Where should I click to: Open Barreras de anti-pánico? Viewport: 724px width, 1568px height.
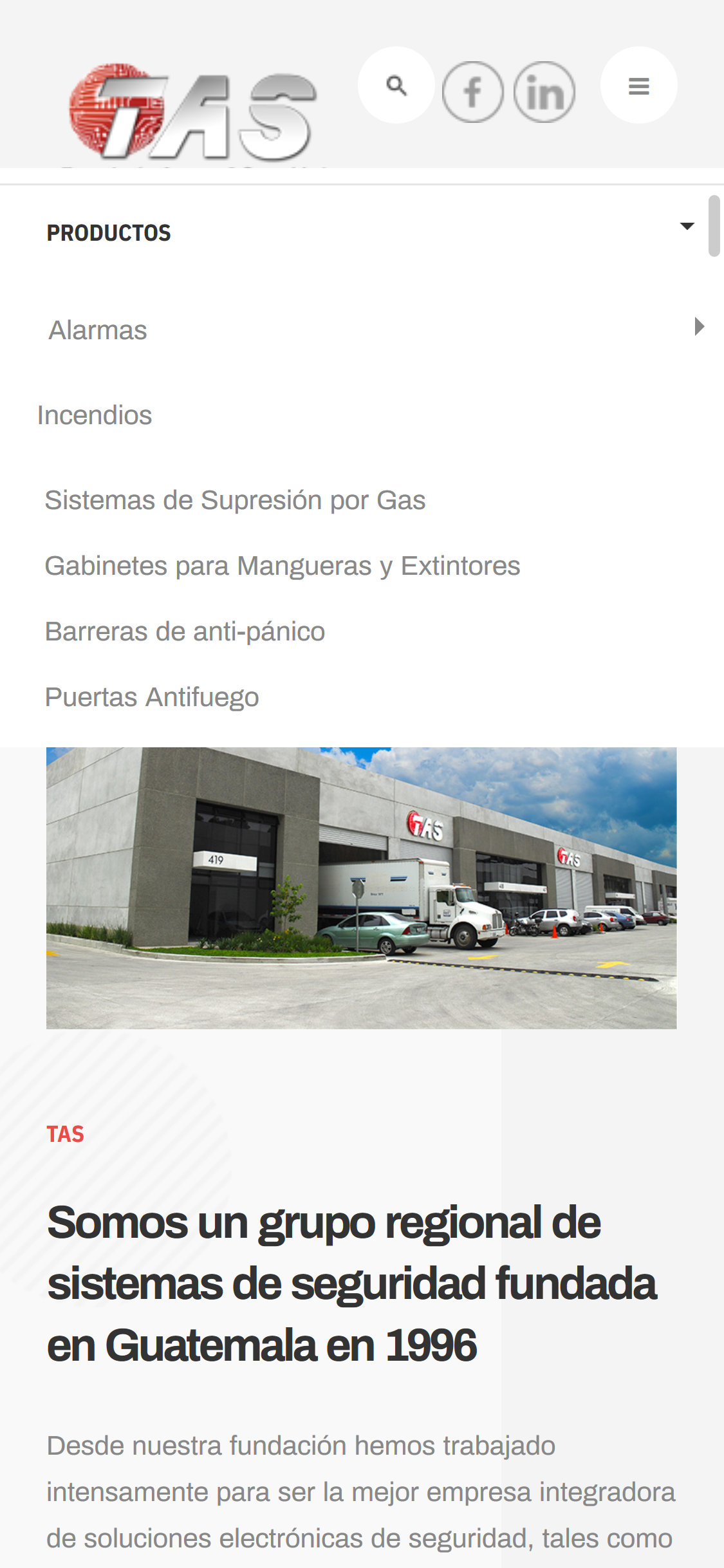(x=185, y=631)
